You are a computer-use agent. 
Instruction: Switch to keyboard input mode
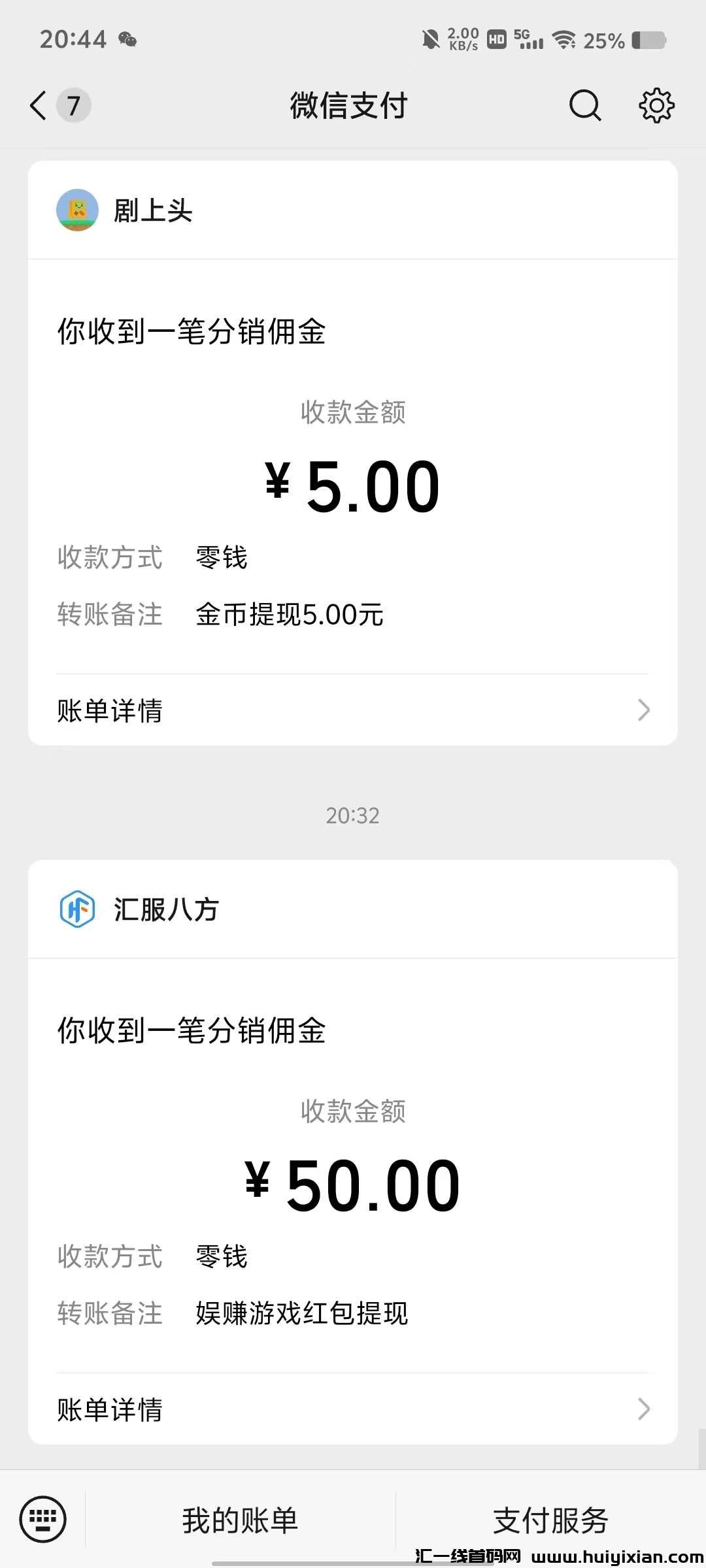click(x=43, y=1519)
